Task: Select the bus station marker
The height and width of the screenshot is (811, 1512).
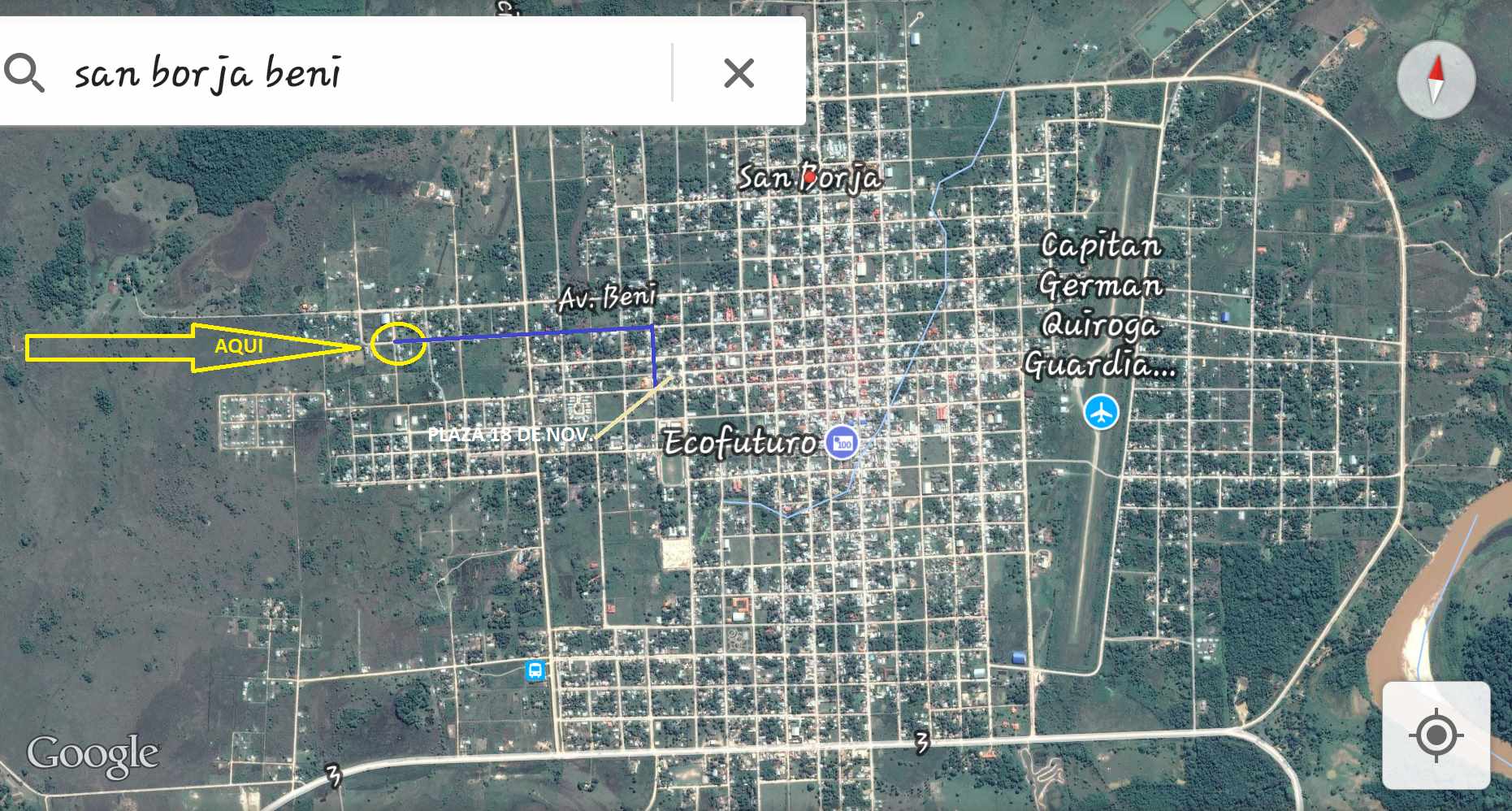Action: point(535,670)
